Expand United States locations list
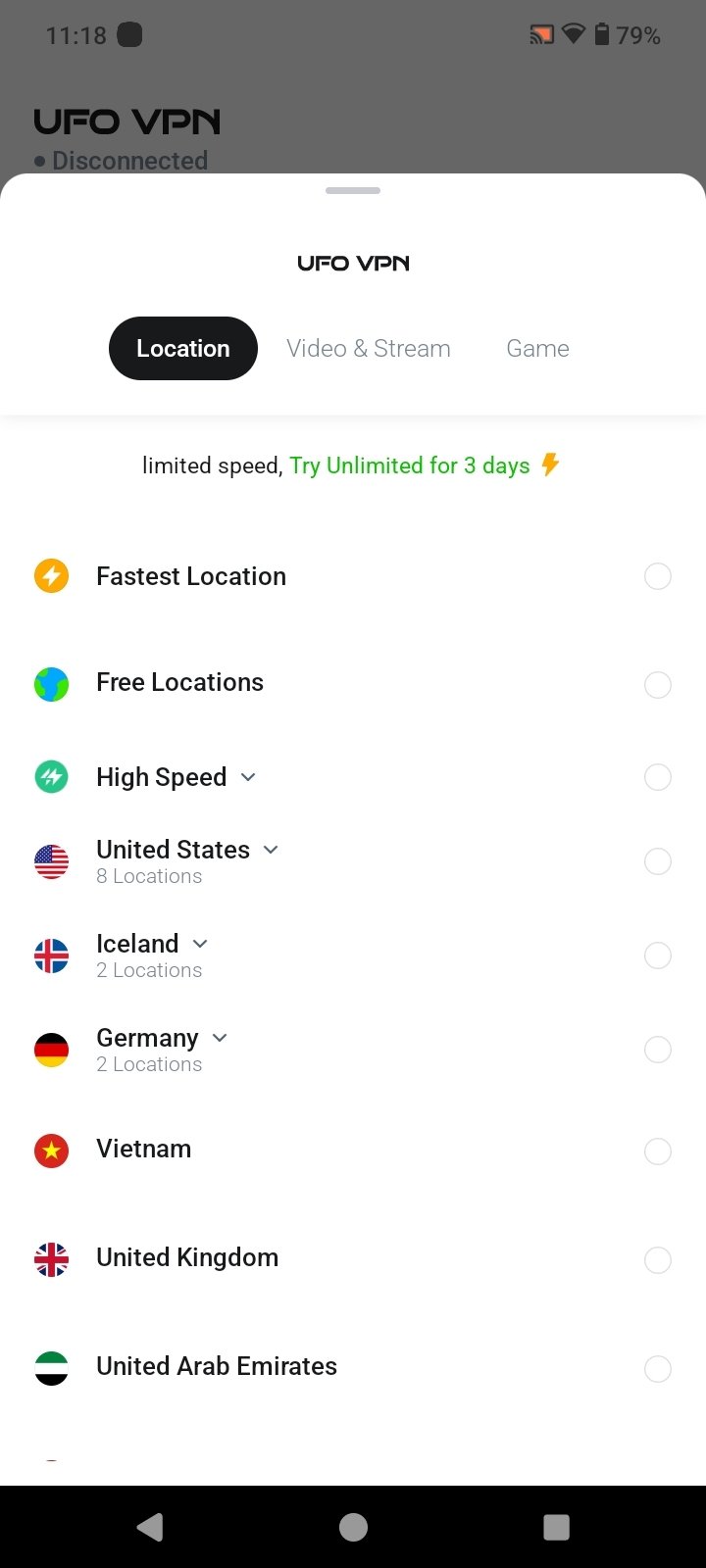This screenshot has width=706, height=1568. 272,850
